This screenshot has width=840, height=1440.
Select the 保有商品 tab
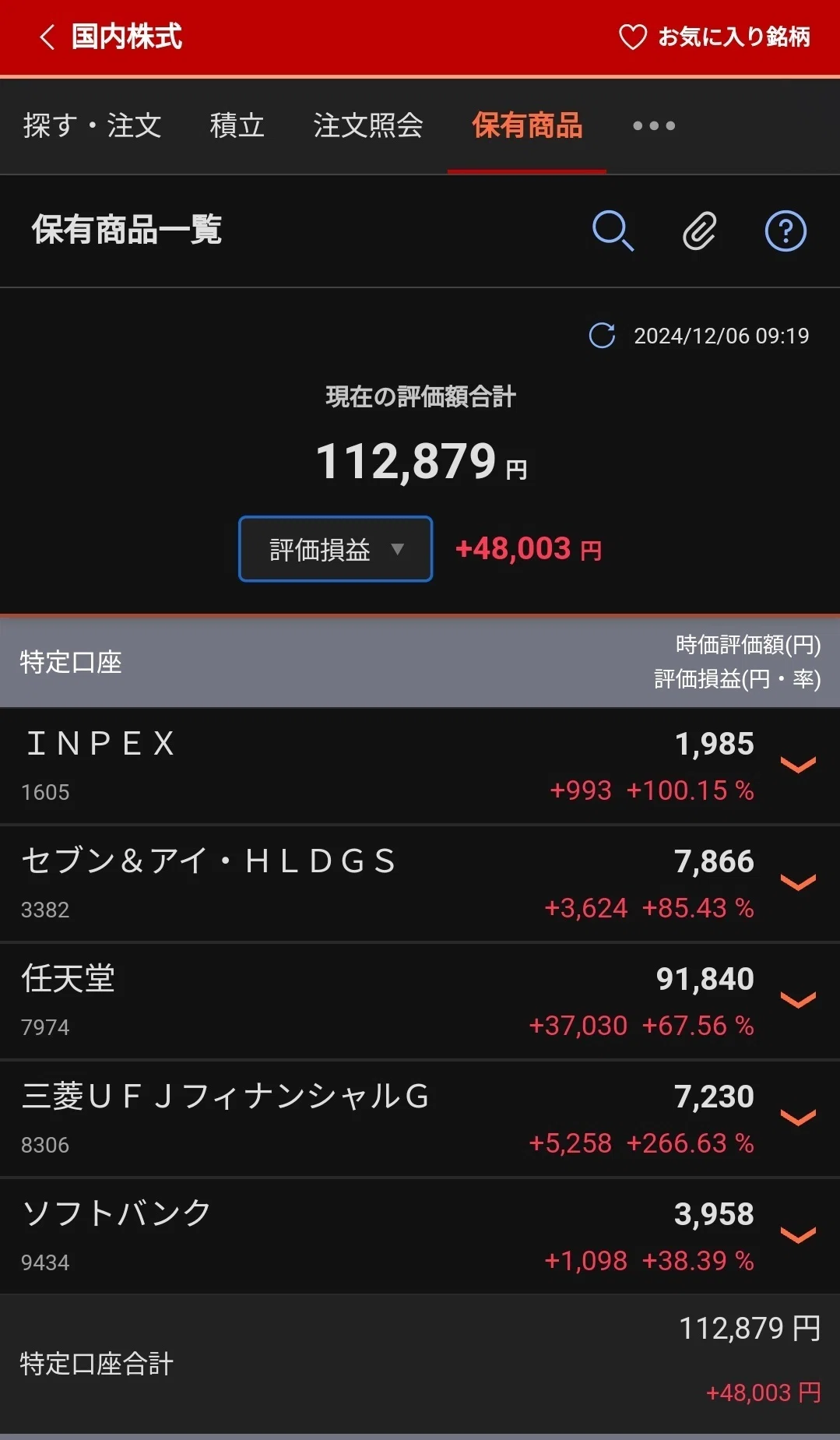(x=527, y=125)
